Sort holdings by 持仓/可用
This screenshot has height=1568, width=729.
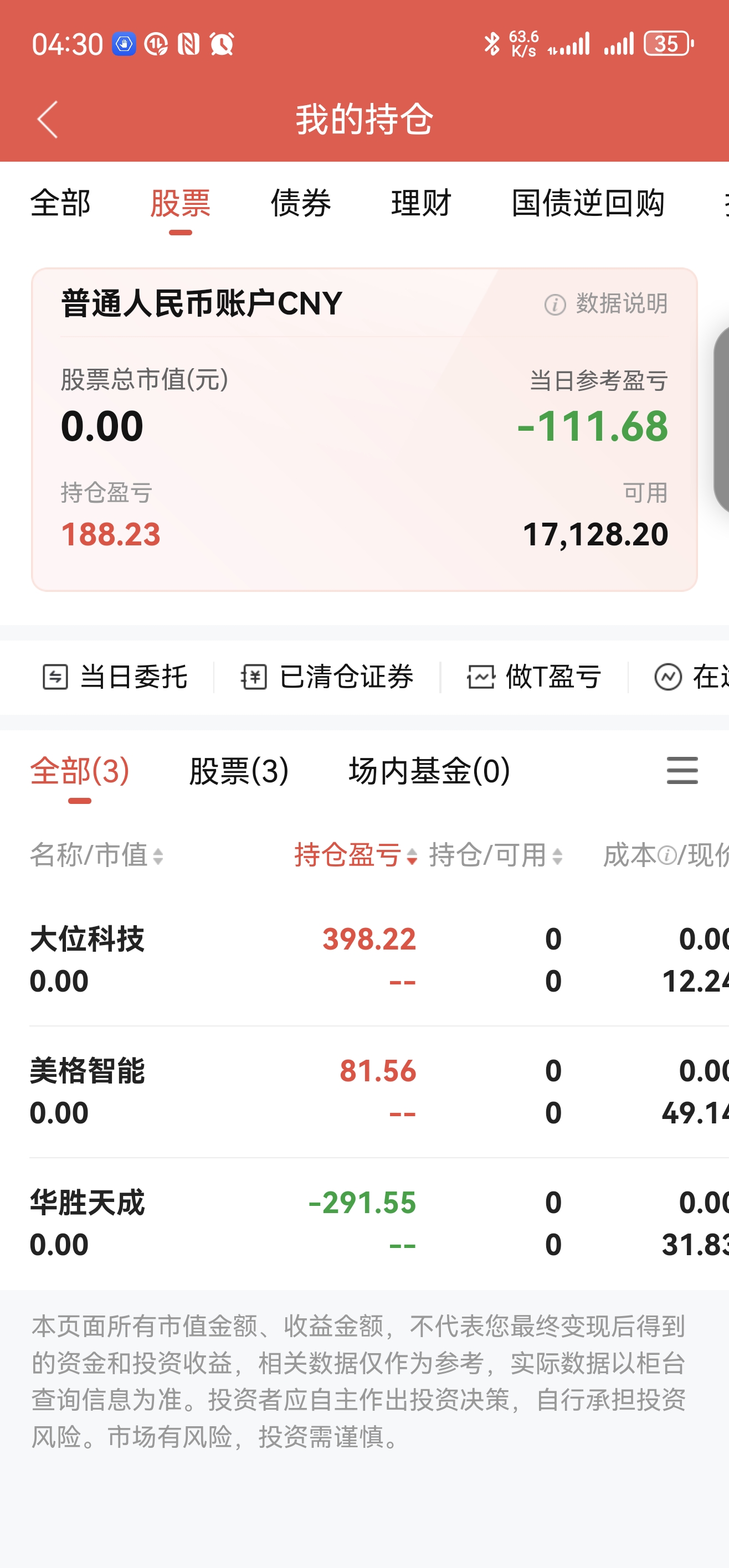(x=496, y=855)
